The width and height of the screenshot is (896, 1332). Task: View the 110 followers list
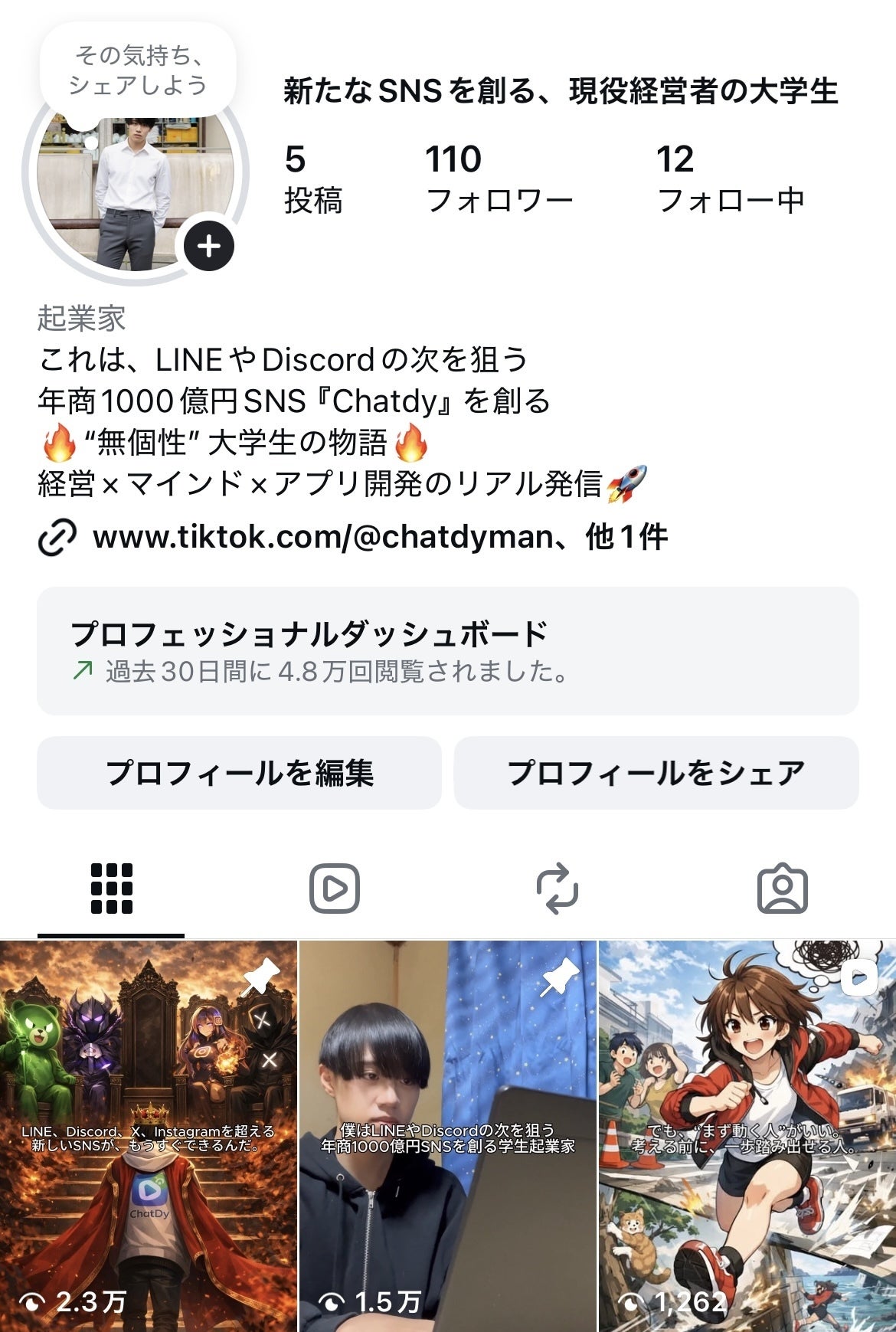[499, 178]
